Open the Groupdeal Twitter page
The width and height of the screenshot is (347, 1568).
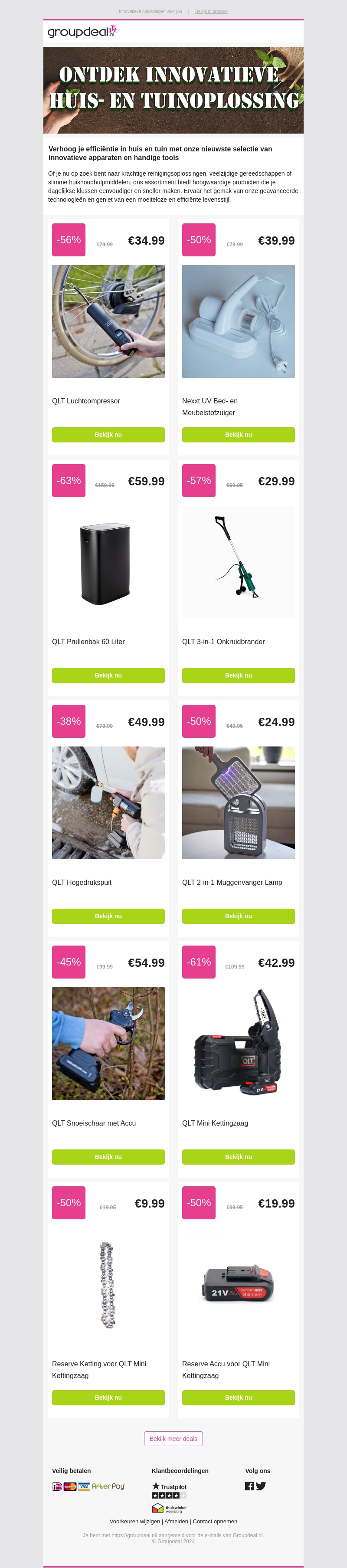pos(261,1486)
